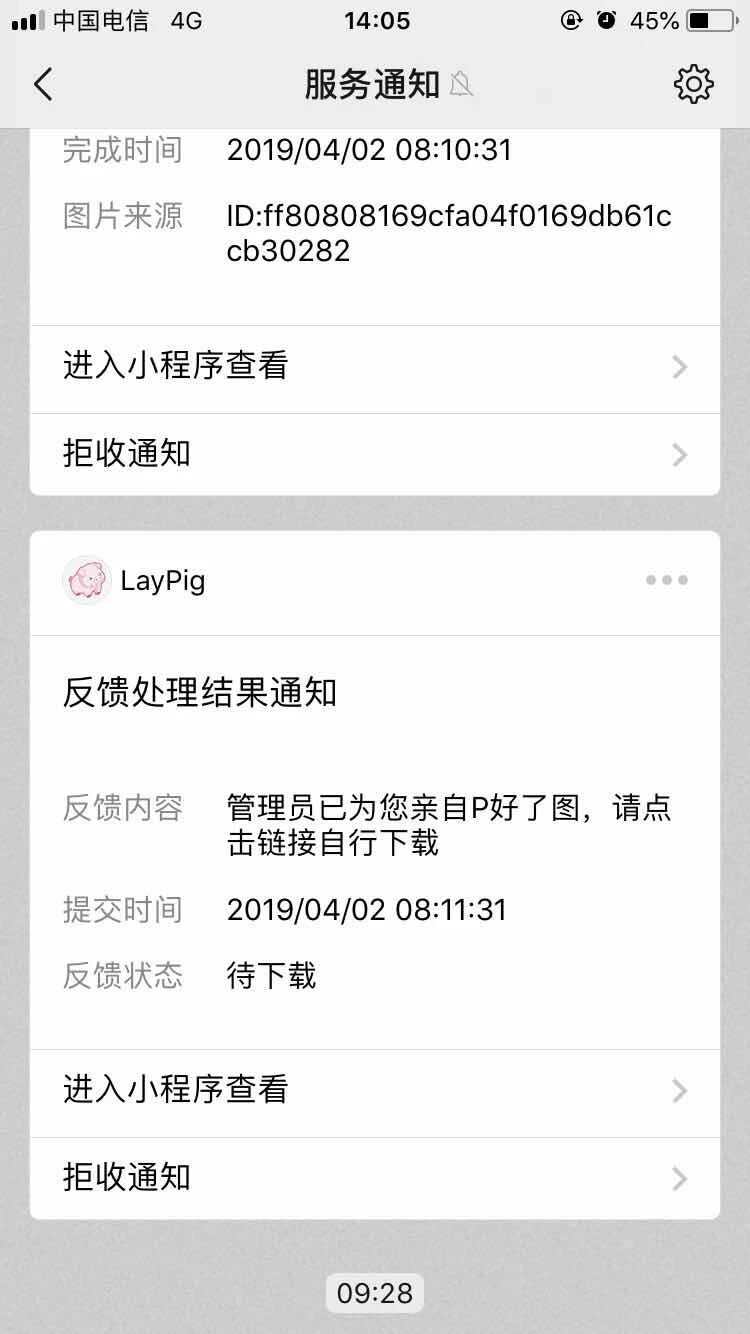Go back from the 服务通知 page
Viewport: 750px width, 1334px height.
tap(43, 85)
